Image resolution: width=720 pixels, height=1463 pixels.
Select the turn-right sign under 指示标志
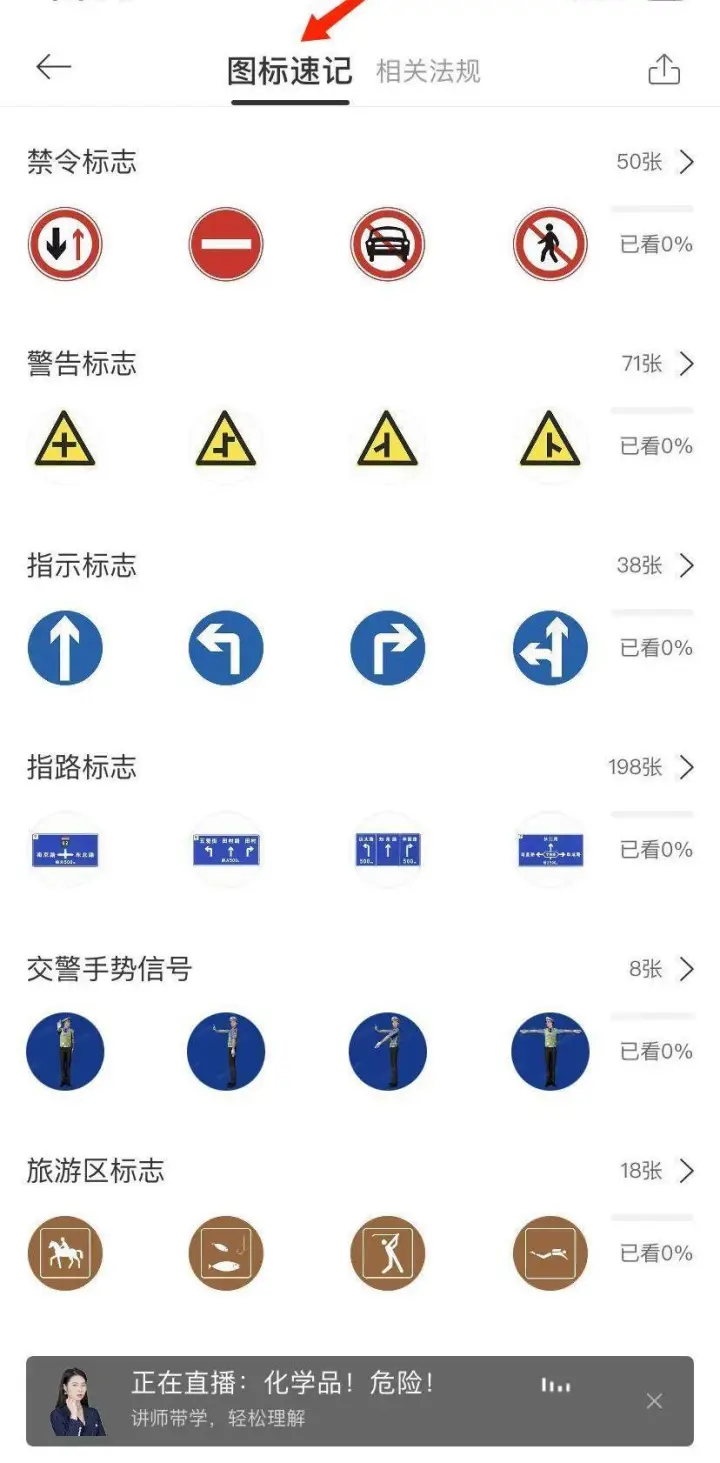(x=388, y=648)
